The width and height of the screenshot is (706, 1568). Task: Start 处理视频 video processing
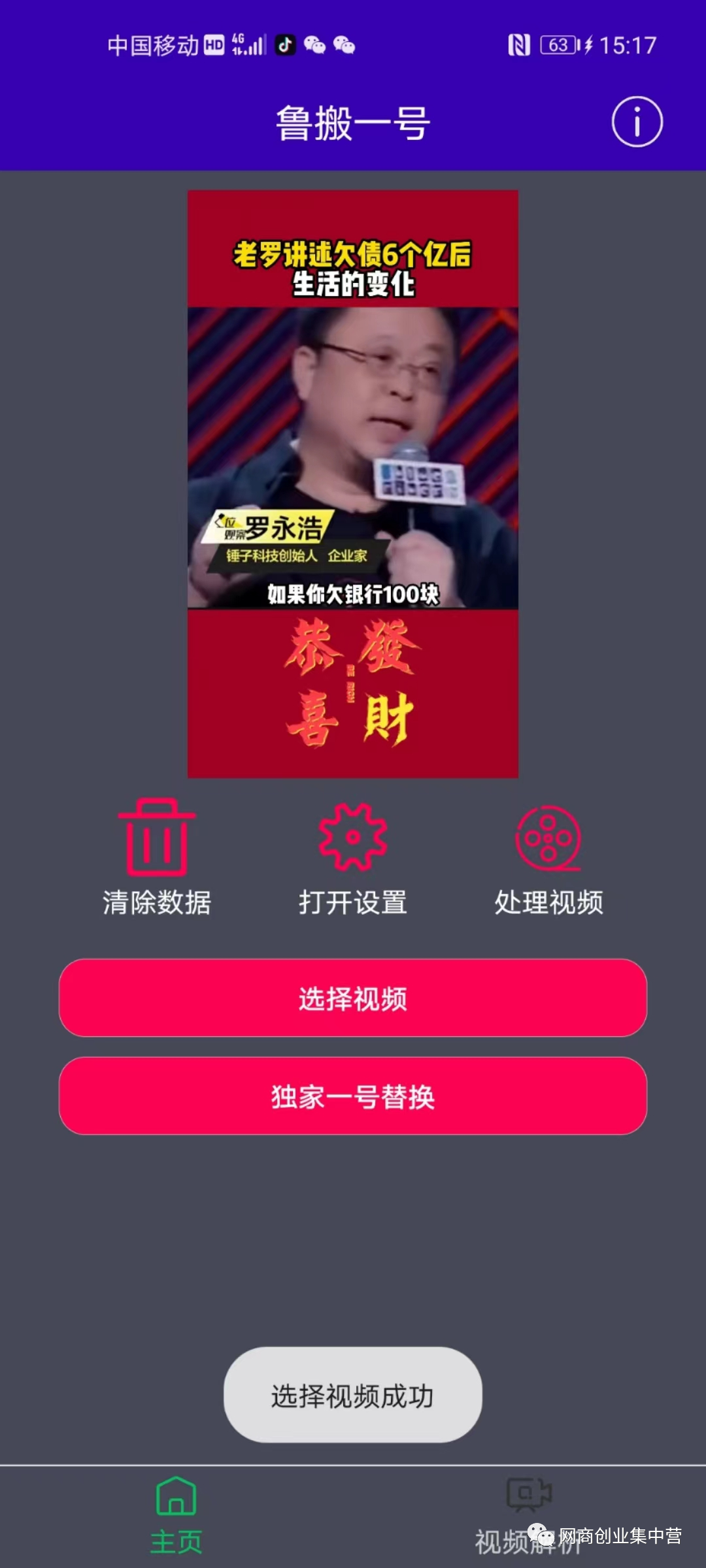point(548,856)
